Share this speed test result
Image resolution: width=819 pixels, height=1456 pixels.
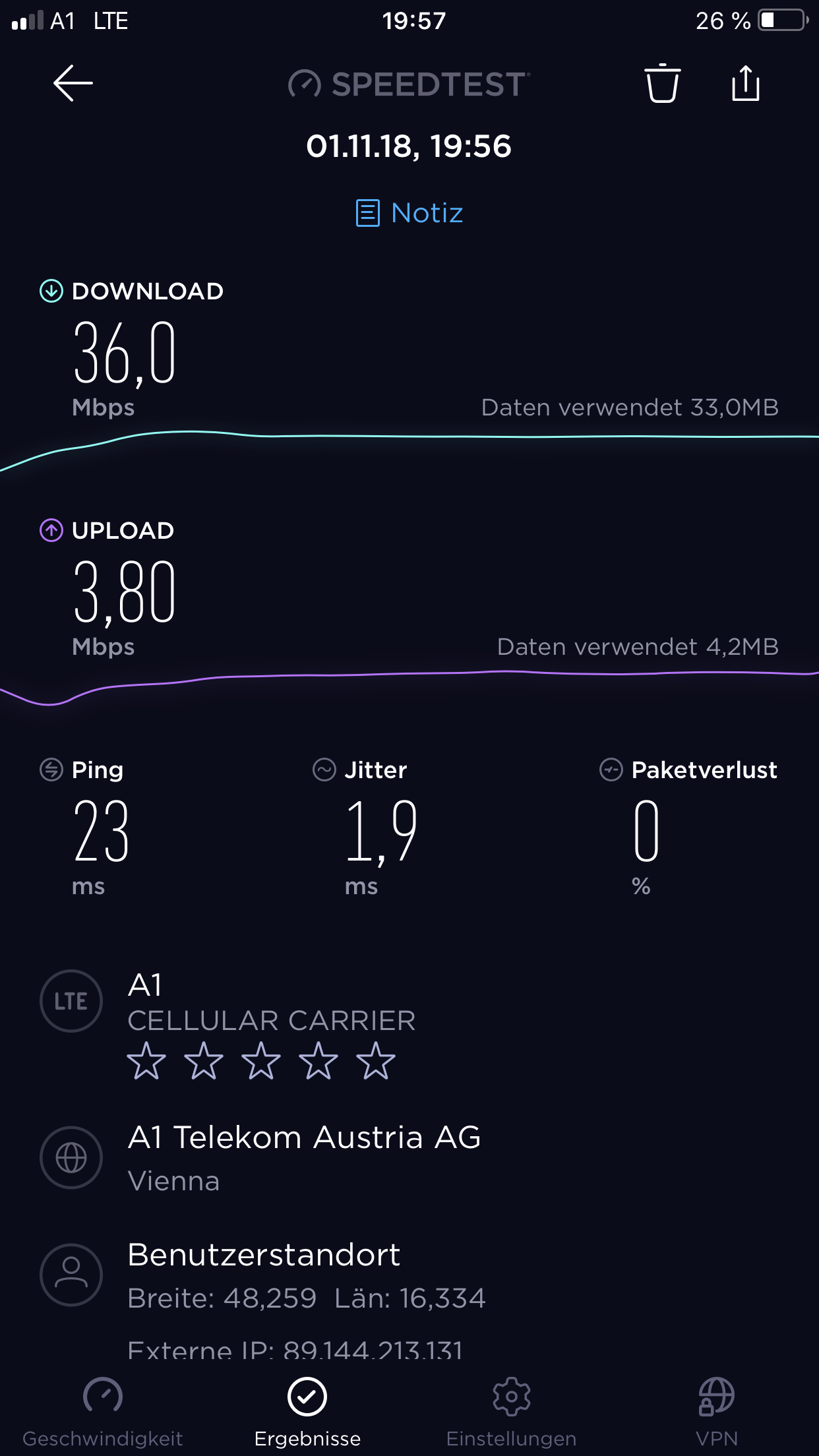pos(746,83)
